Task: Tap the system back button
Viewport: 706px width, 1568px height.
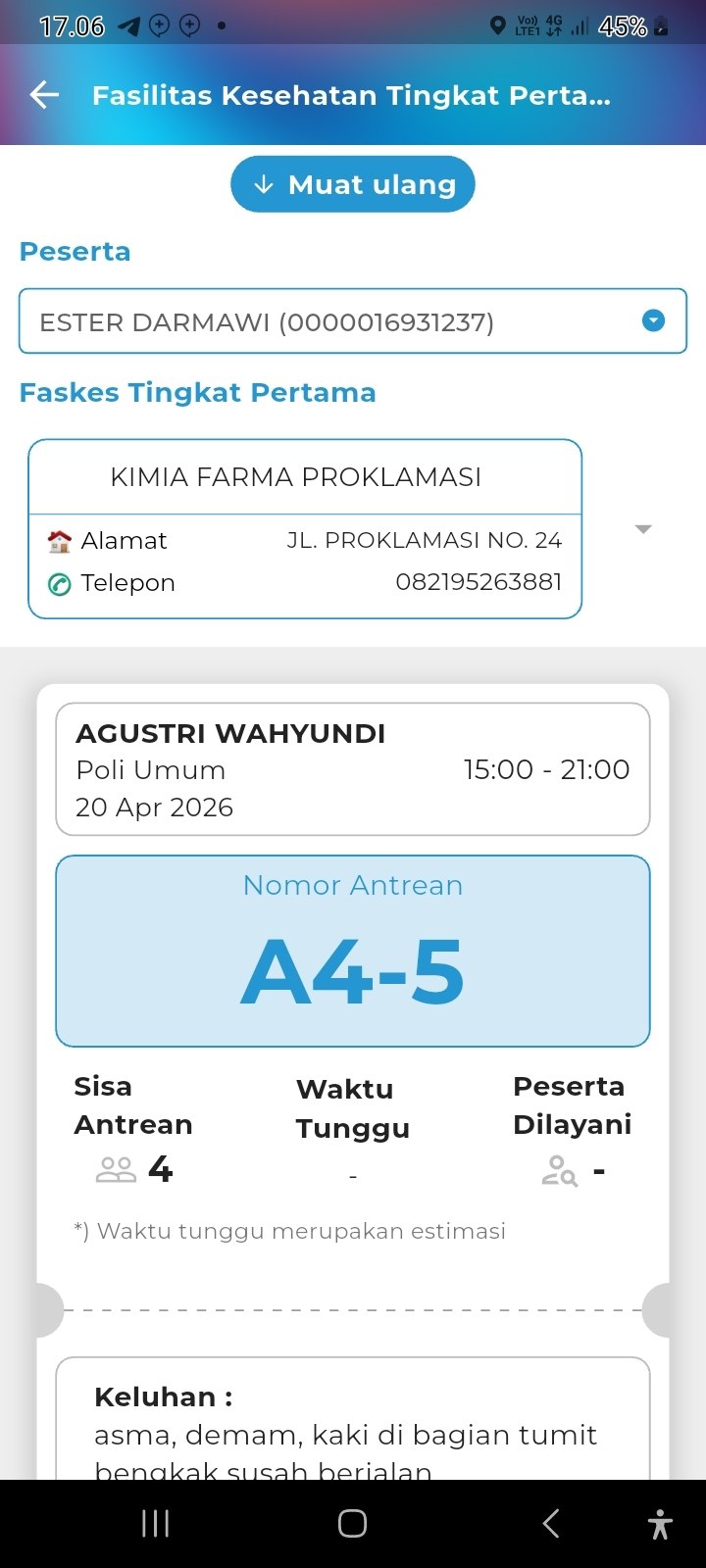Action: click(551, 1523)
